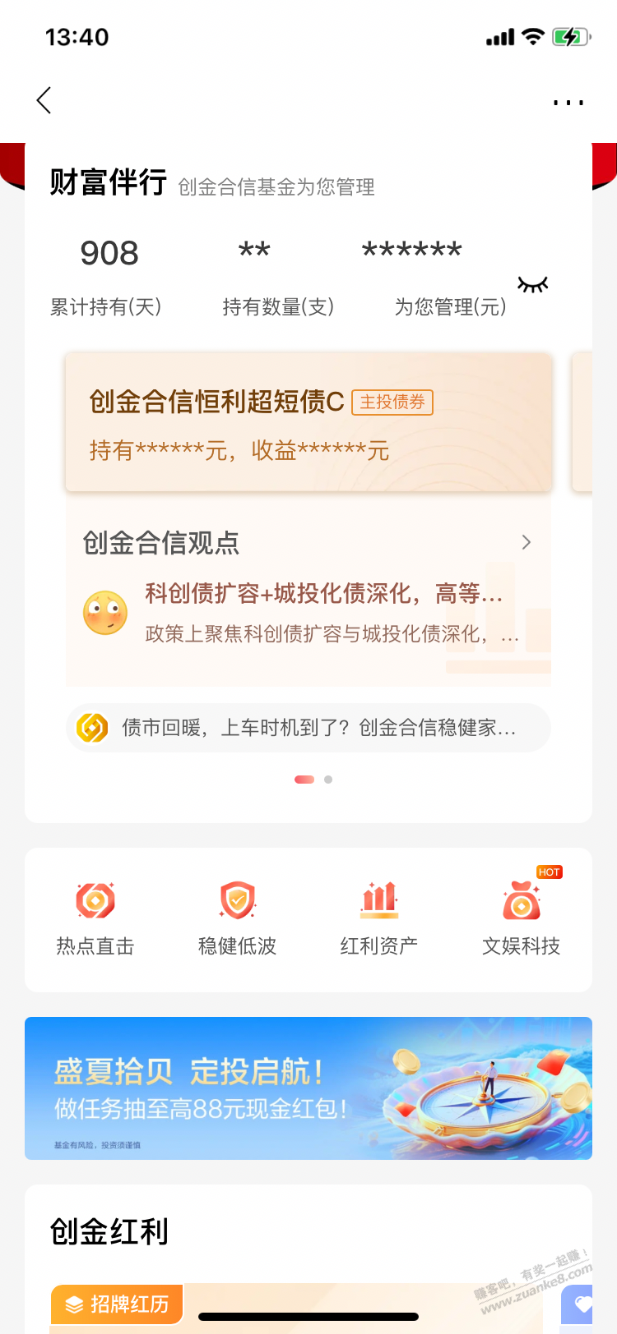This screenshot has height=1334, width=617.
Task: Toggle hidden amounts with the eye icon
Action: tap(532, 285)
